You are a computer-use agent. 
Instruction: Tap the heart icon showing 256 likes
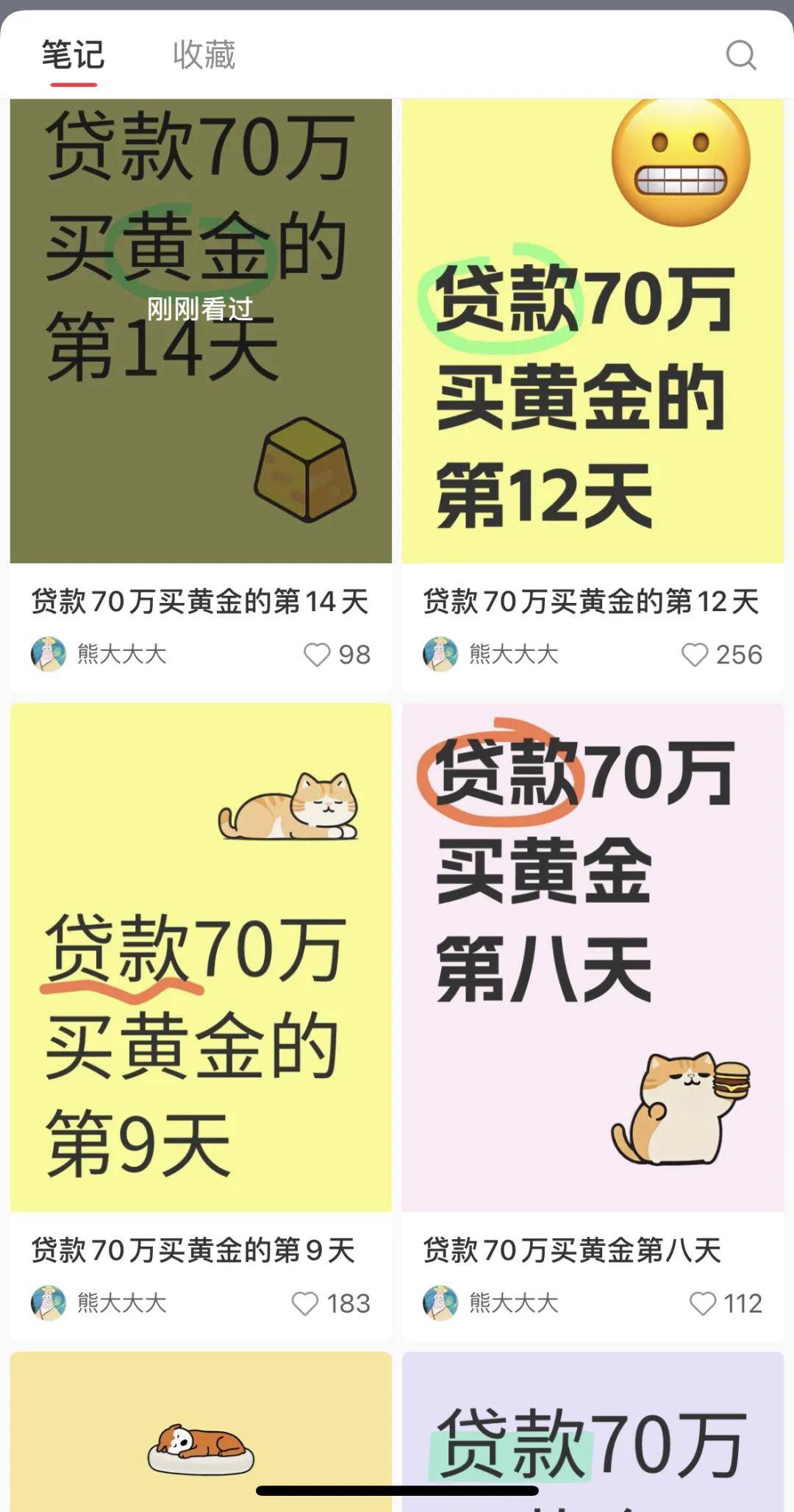(694, 653)
